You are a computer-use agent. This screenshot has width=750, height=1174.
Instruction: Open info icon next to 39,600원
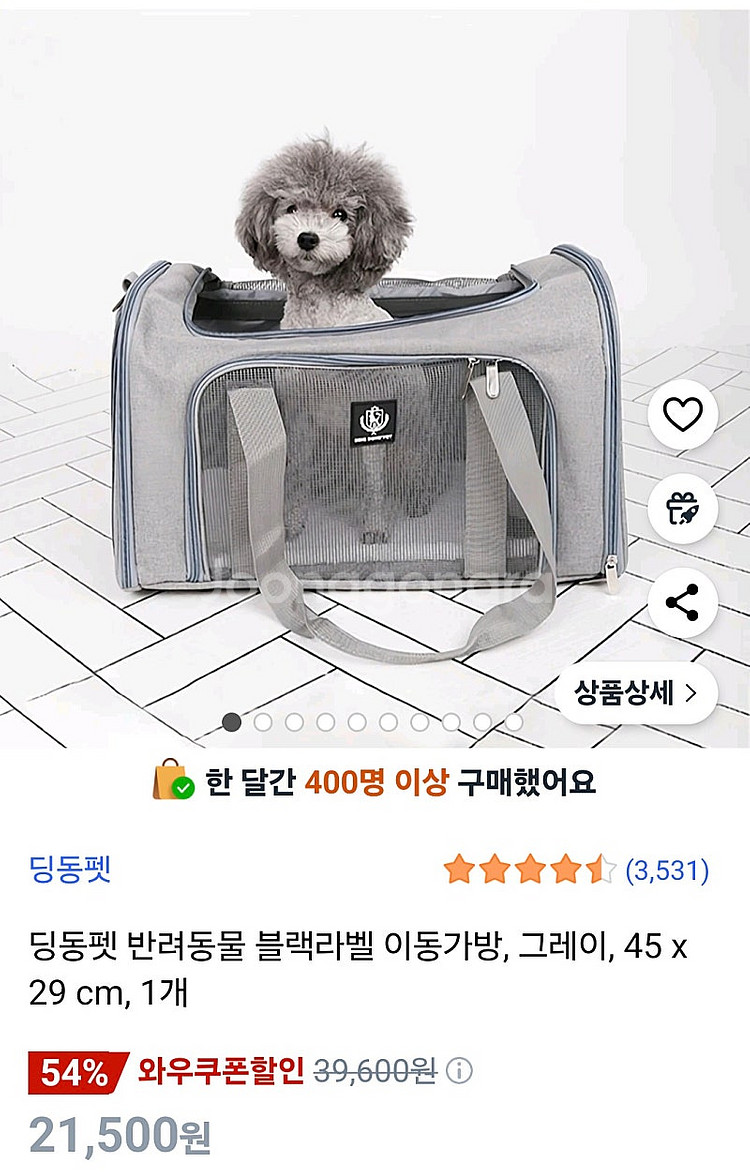(458, 1071)
